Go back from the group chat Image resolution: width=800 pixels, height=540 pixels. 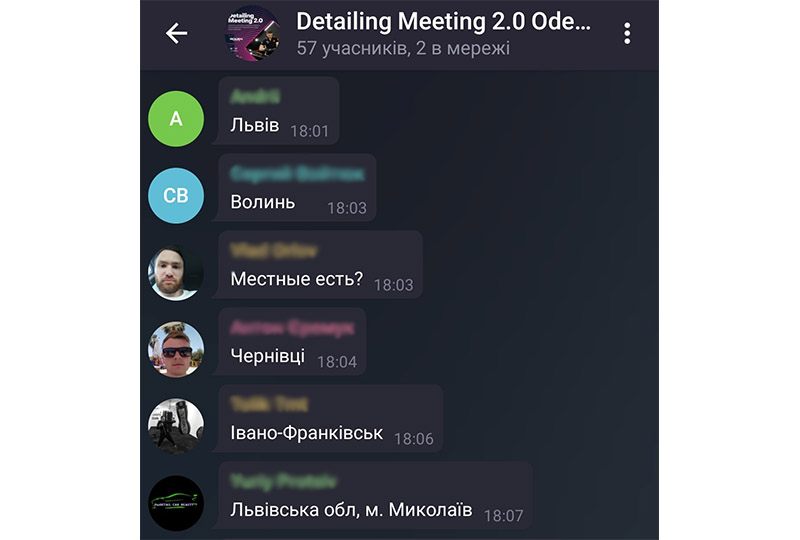177,33
